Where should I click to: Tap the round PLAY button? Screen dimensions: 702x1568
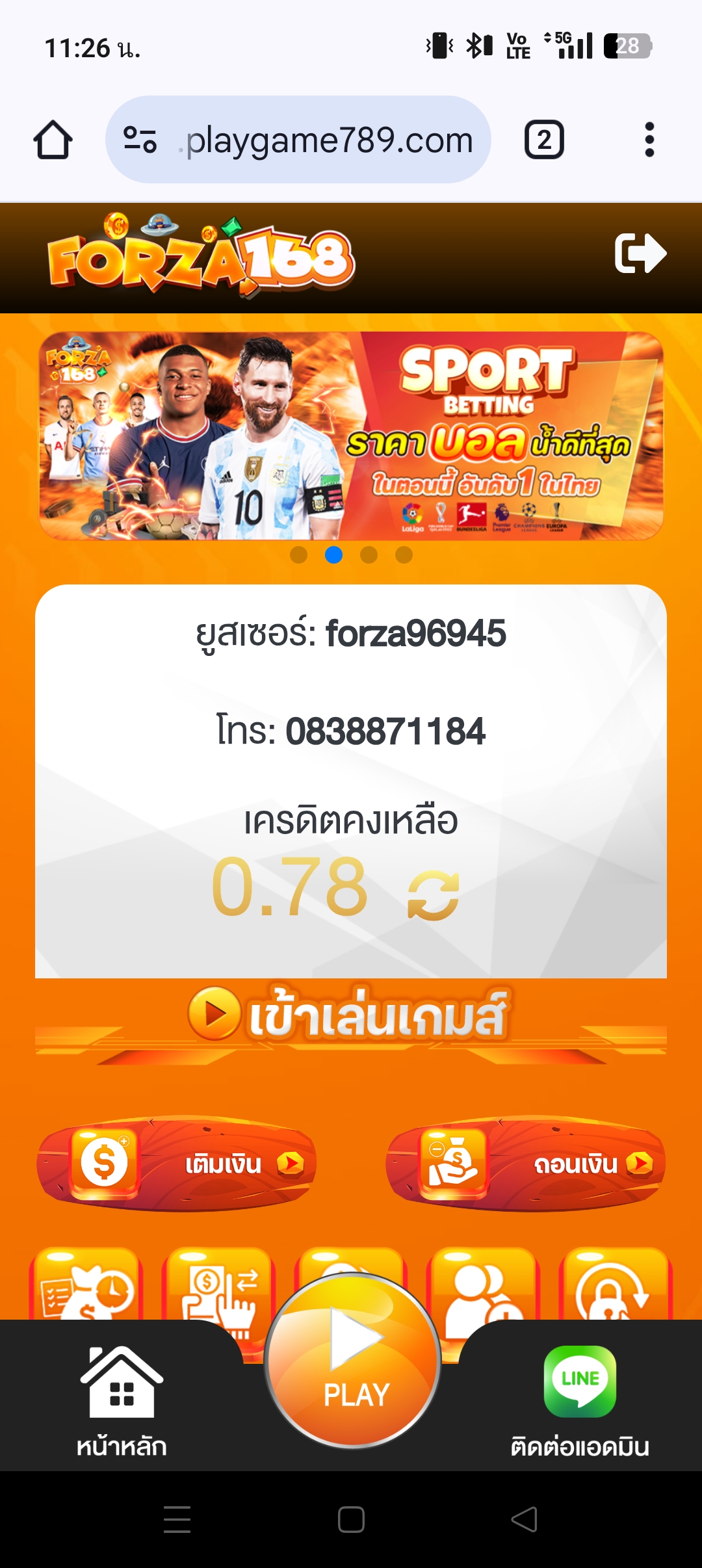click(x=353, y=1360)
